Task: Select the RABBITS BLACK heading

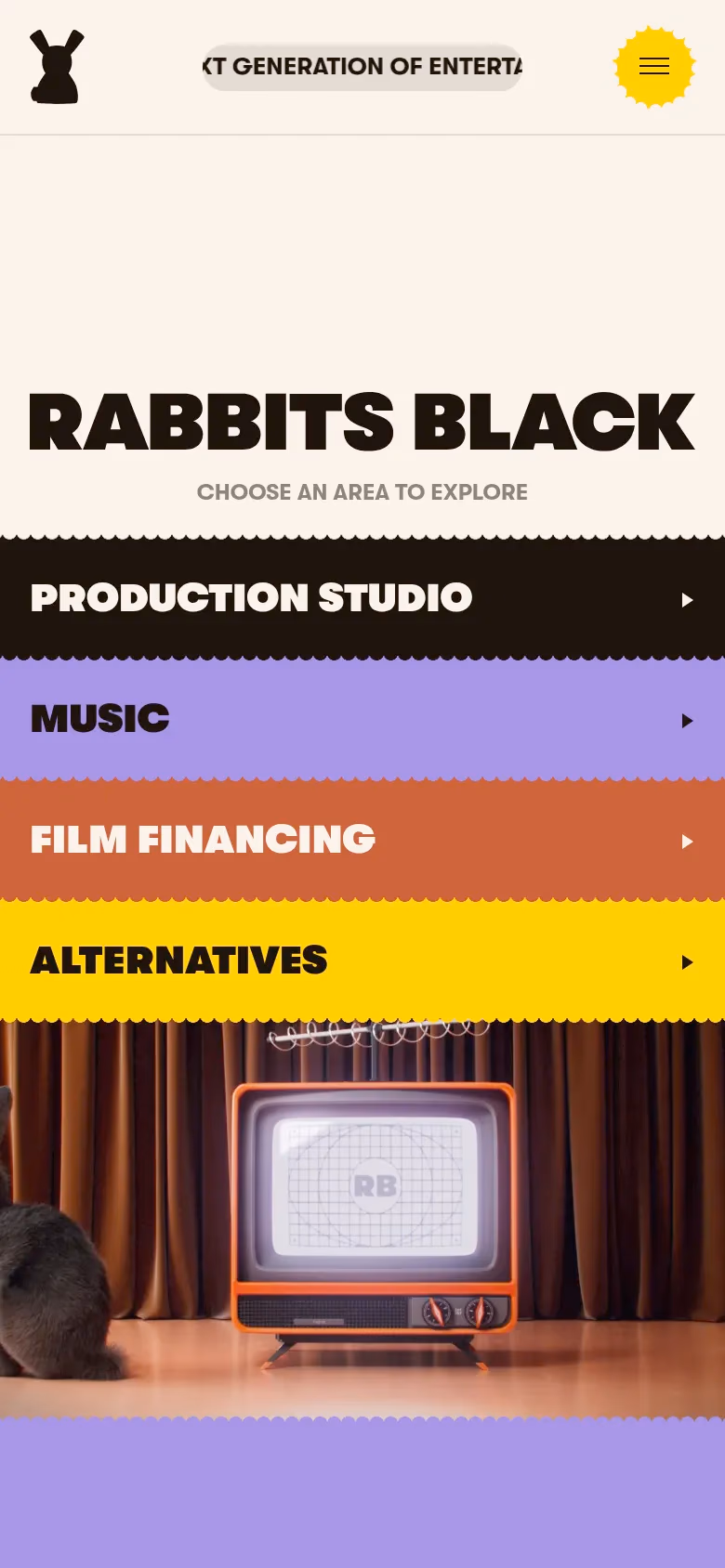Action: point(362,423)
